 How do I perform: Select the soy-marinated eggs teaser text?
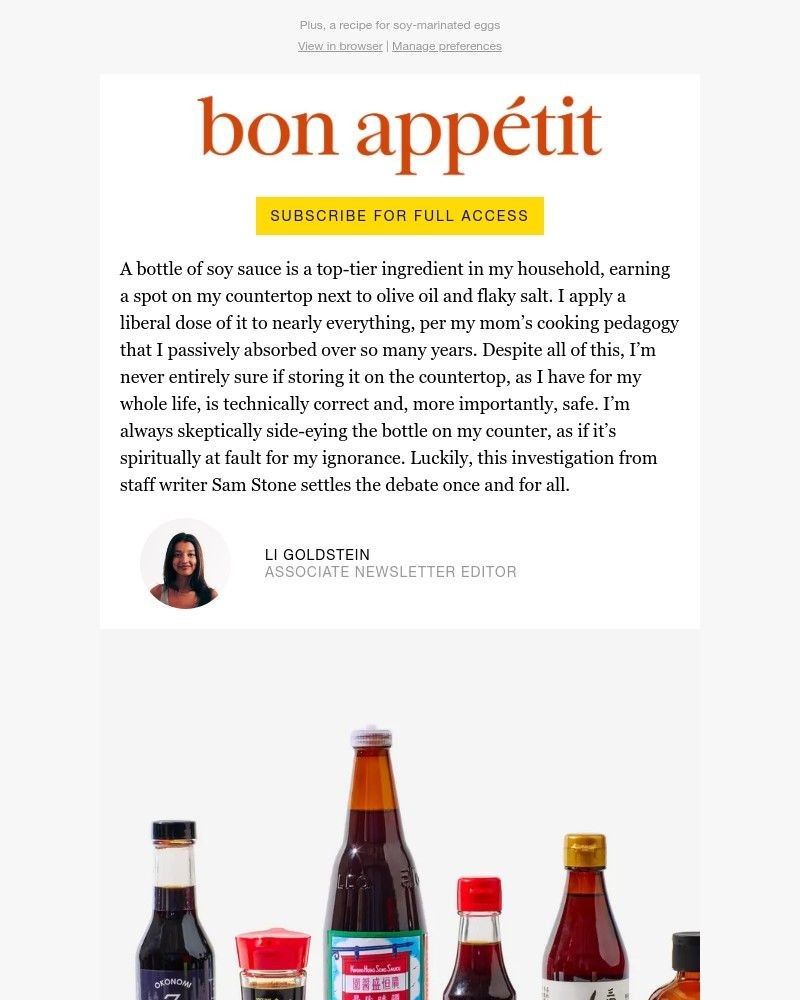400,25
